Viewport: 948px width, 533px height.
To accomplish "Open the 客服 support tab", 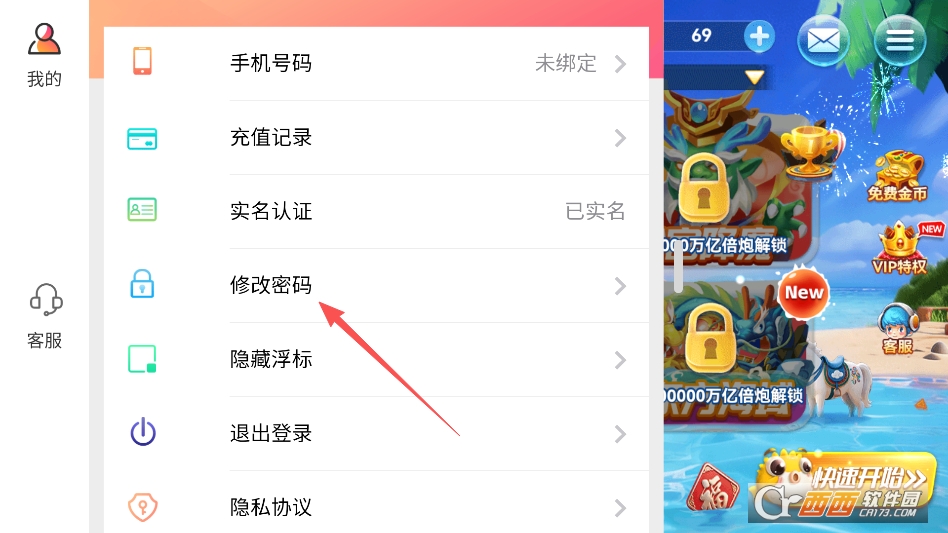I will pyautogui.click(x=44, y=315).
